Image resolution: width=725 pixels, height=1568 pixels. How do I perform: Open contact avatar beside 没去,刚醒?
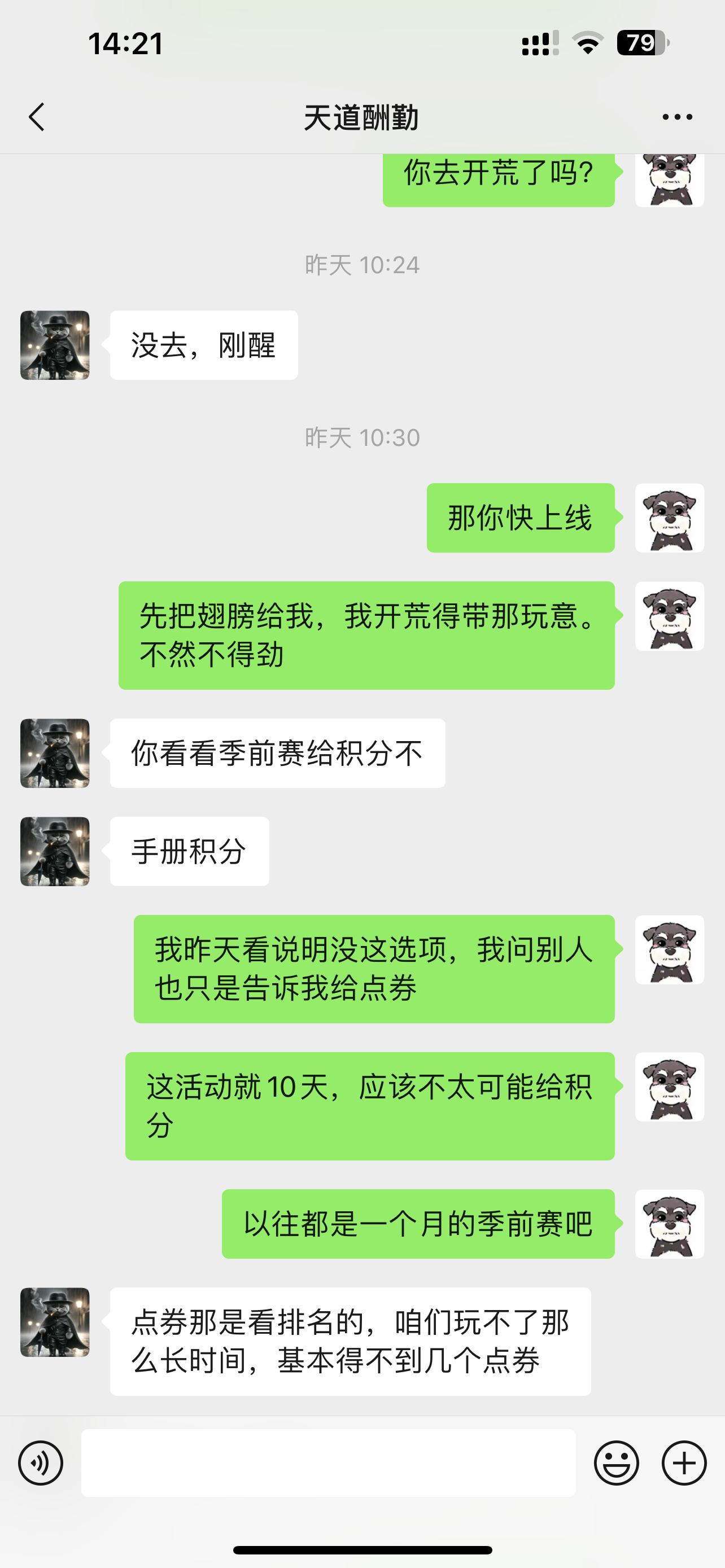click(x=55, y=345)
